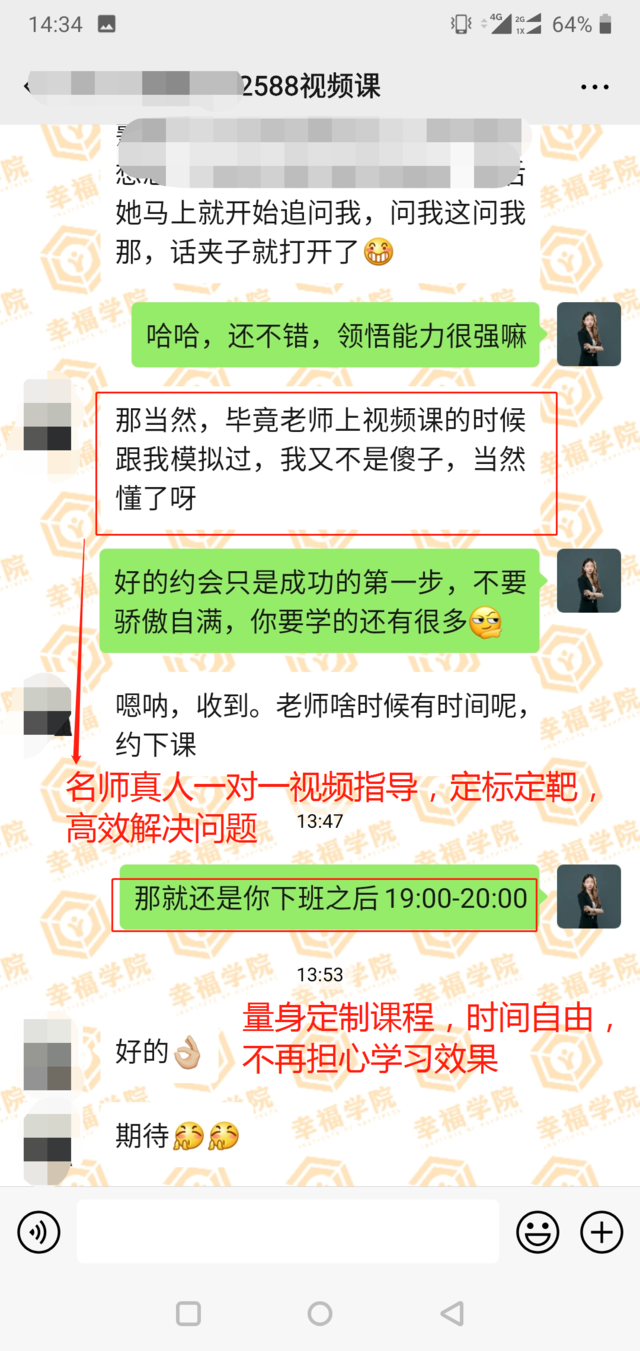View teacher's avatar beside 哈哈，还不错 message
This screenshot has height=1351, width=640.
pyautogui.click(x=588, y=334)
